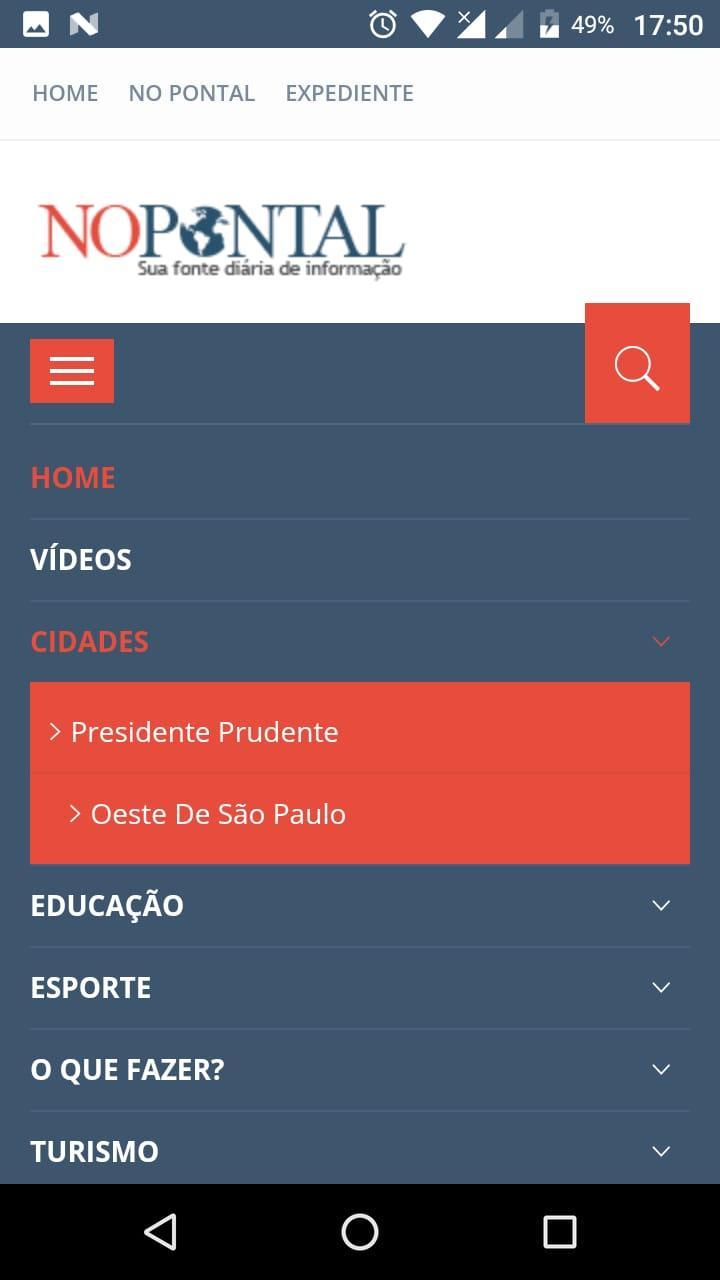Open VÍDEOS section

(x=81, y=560)
